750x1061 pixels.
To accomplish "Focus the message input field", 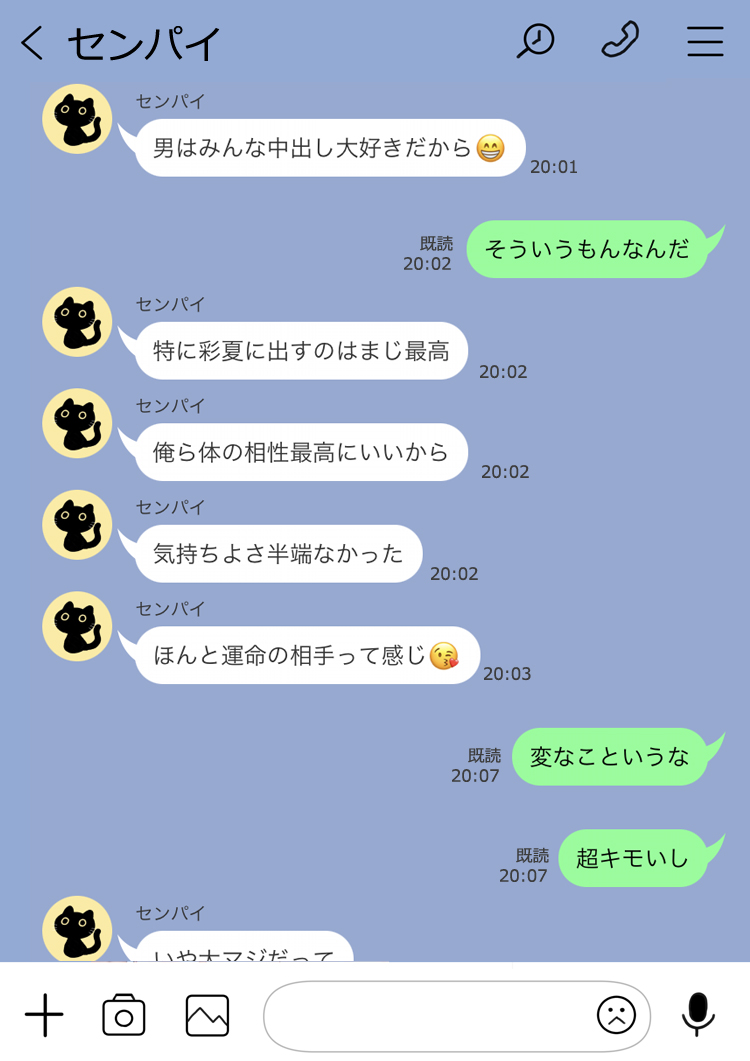I will 425,1015.
